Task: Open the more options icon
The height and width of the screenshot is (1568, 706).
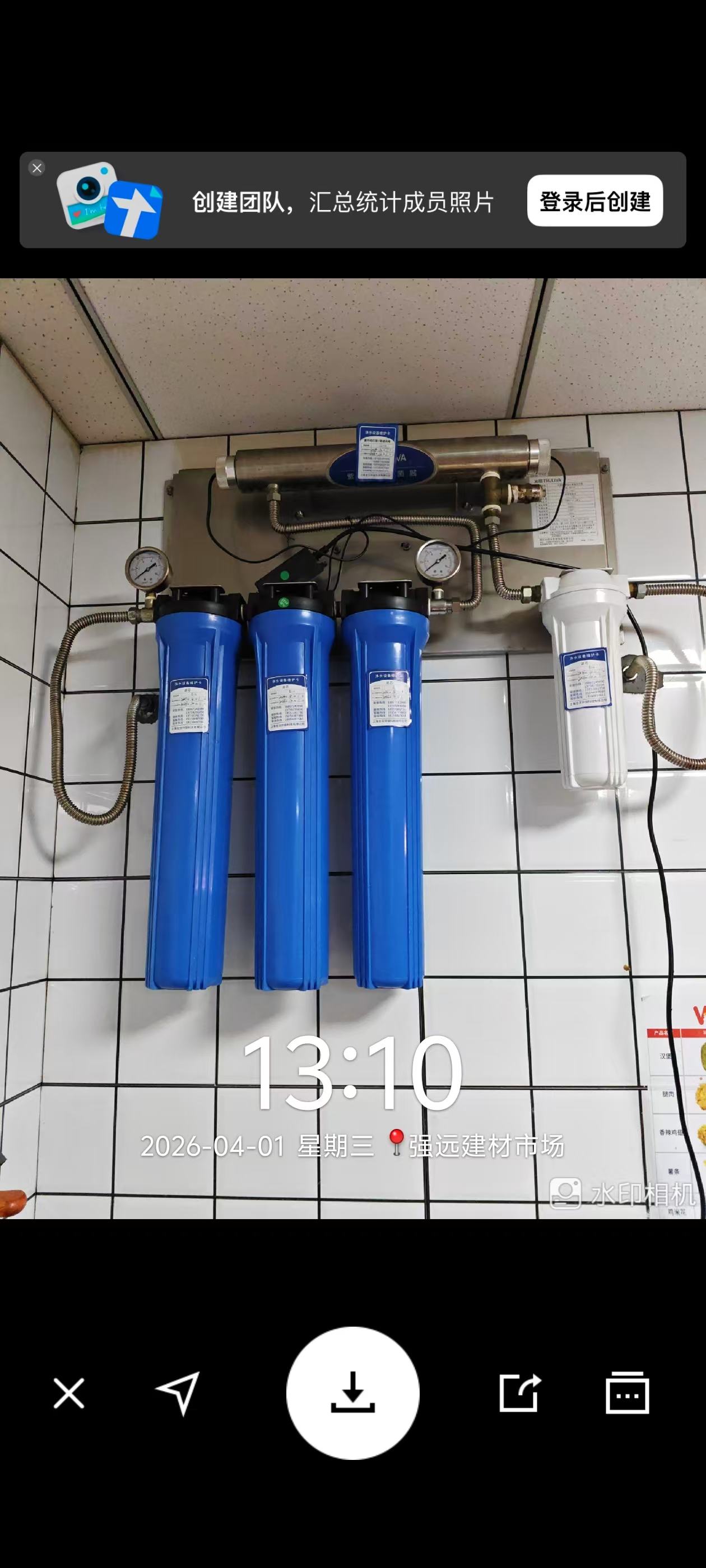Action: tap(628, 1393)
